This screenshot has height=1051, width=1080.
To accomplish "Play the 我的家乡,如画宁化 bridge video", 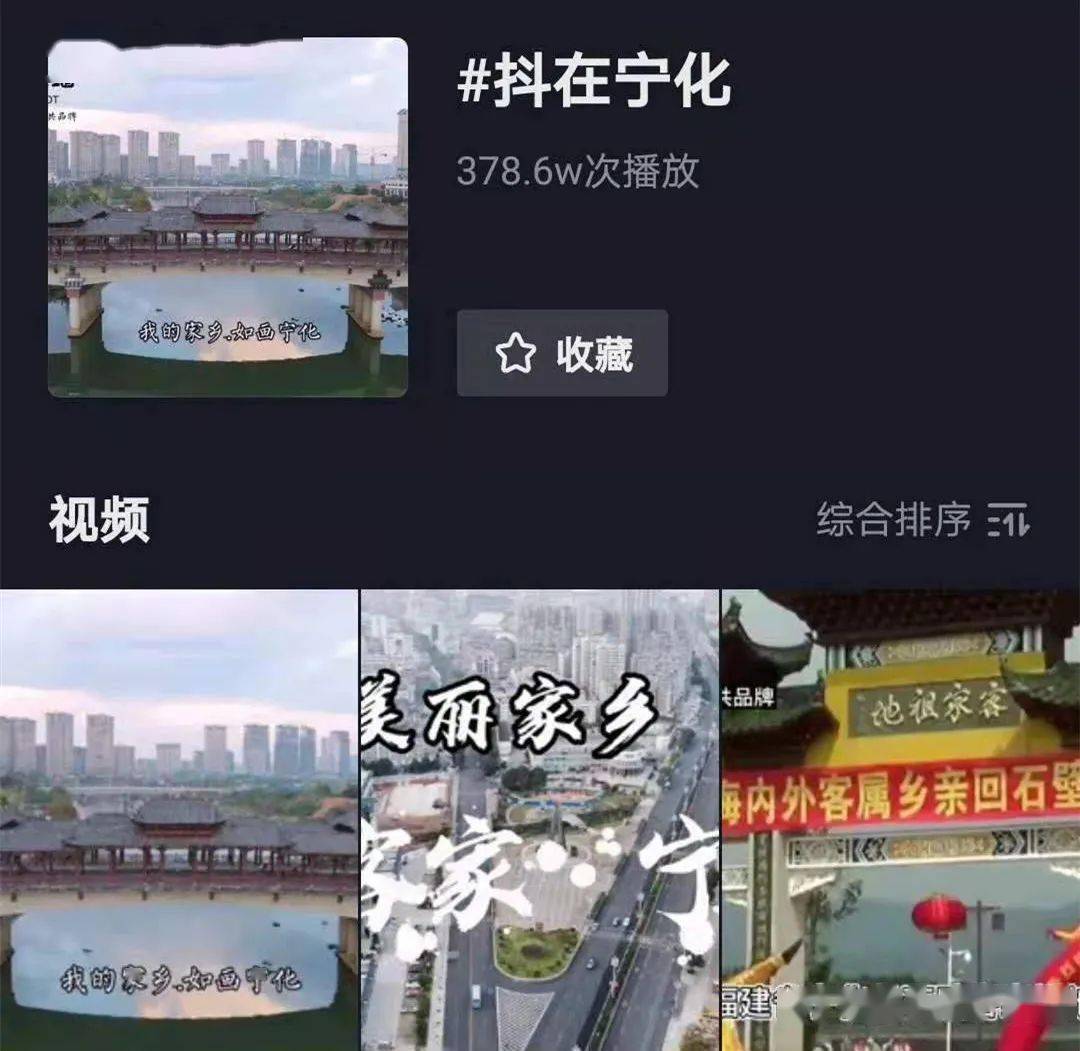I will coord(179,820).
